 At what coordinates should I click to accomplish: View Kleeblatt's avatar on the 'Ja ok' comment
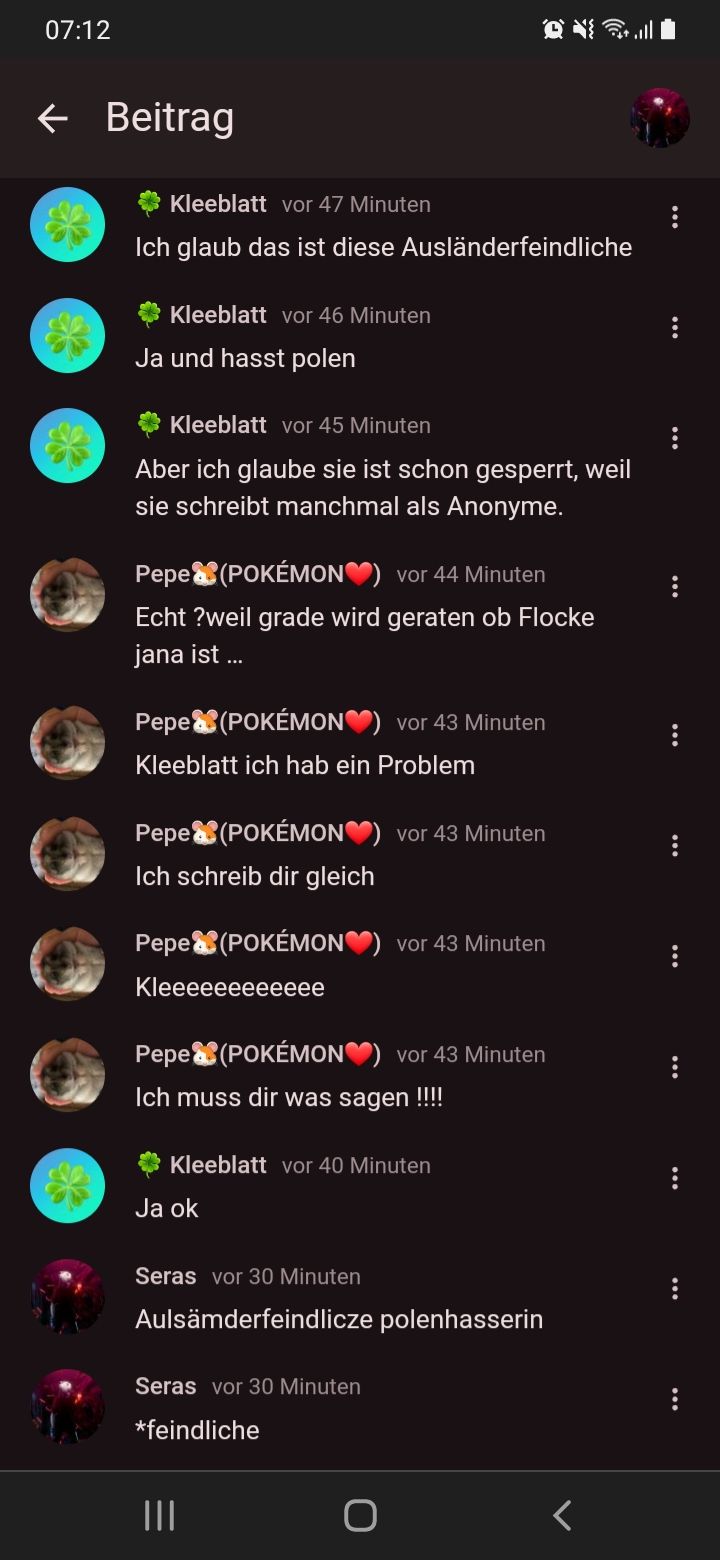click(67, 1186)
